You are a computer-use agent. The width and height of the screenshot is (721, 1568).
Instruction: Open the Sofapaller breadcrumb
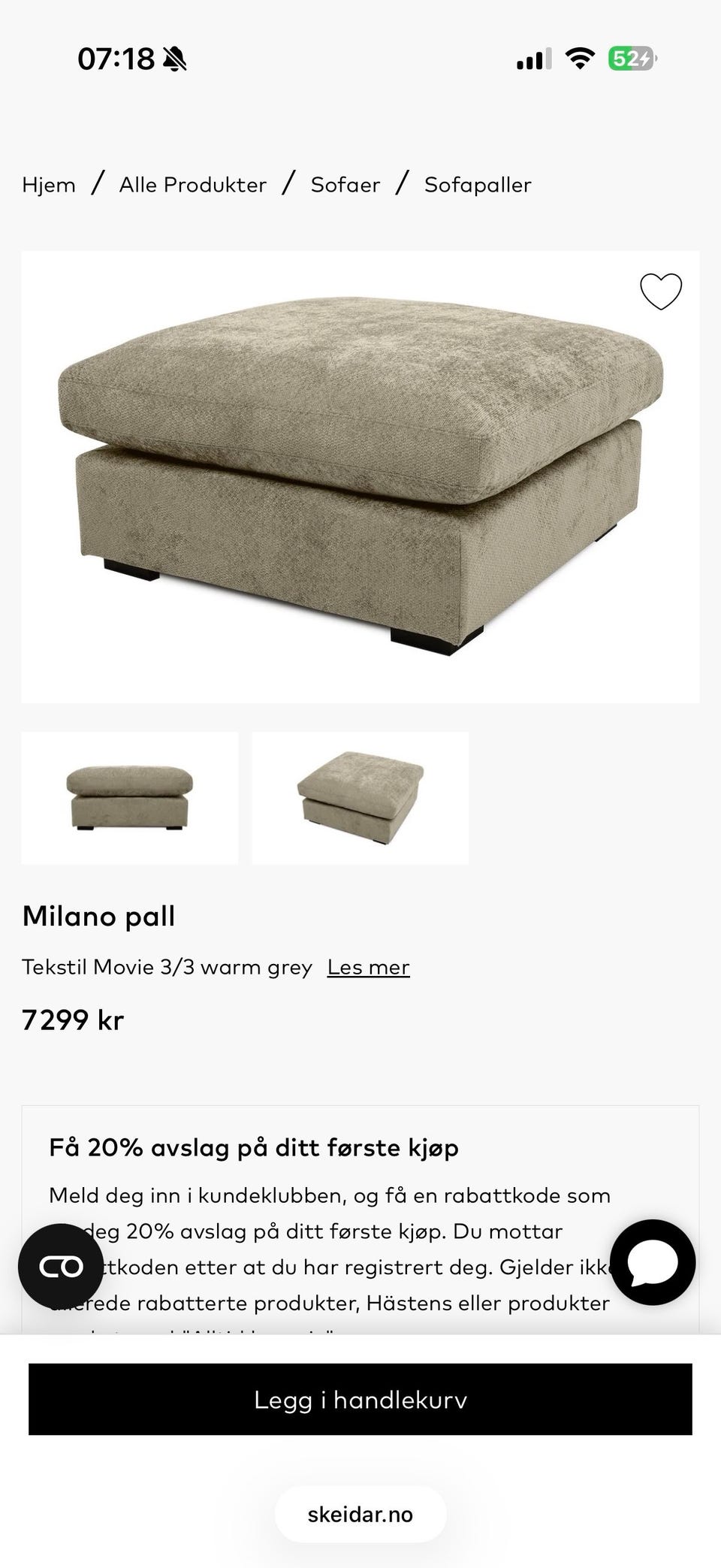click(x=478, y=185)
